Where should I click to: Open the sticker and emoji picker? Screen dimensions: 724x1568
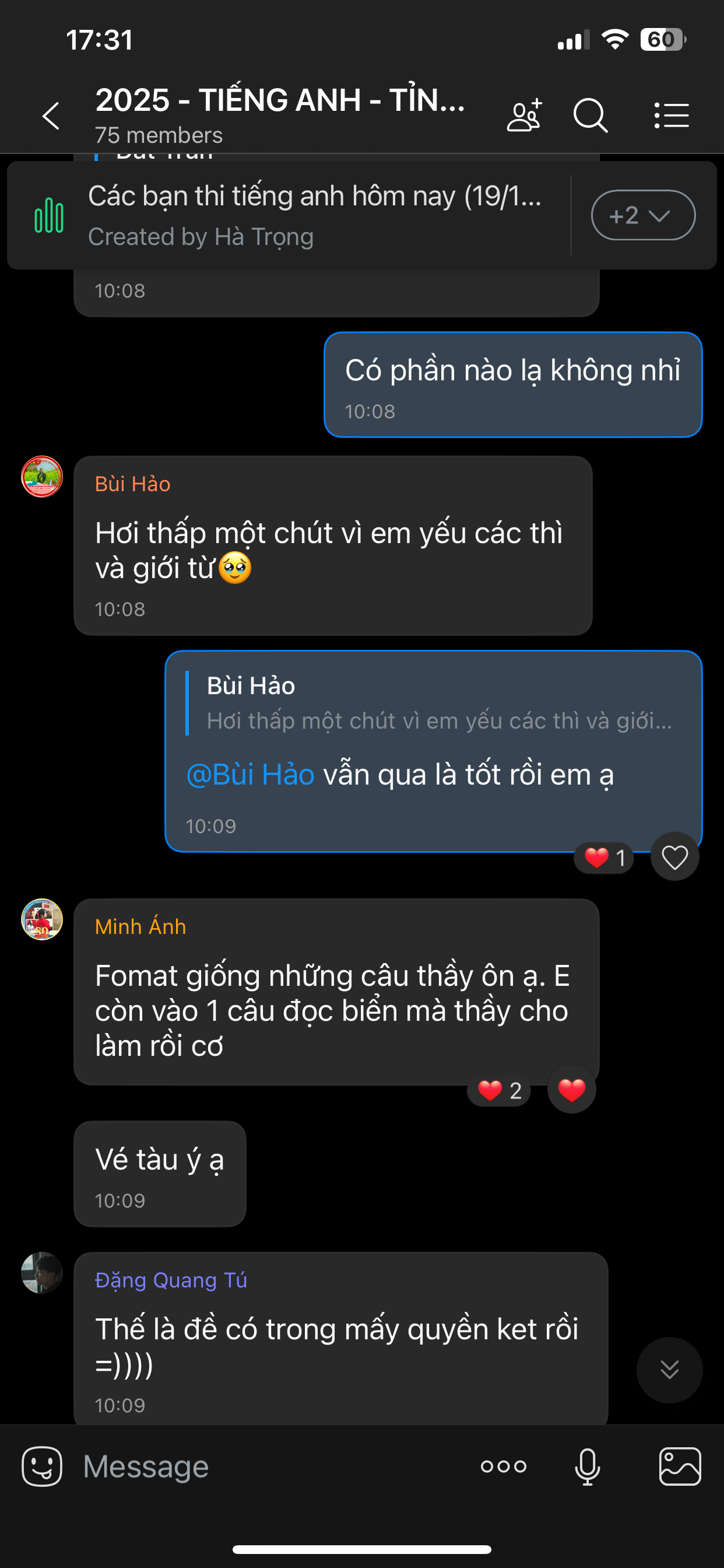[42, 1466]
